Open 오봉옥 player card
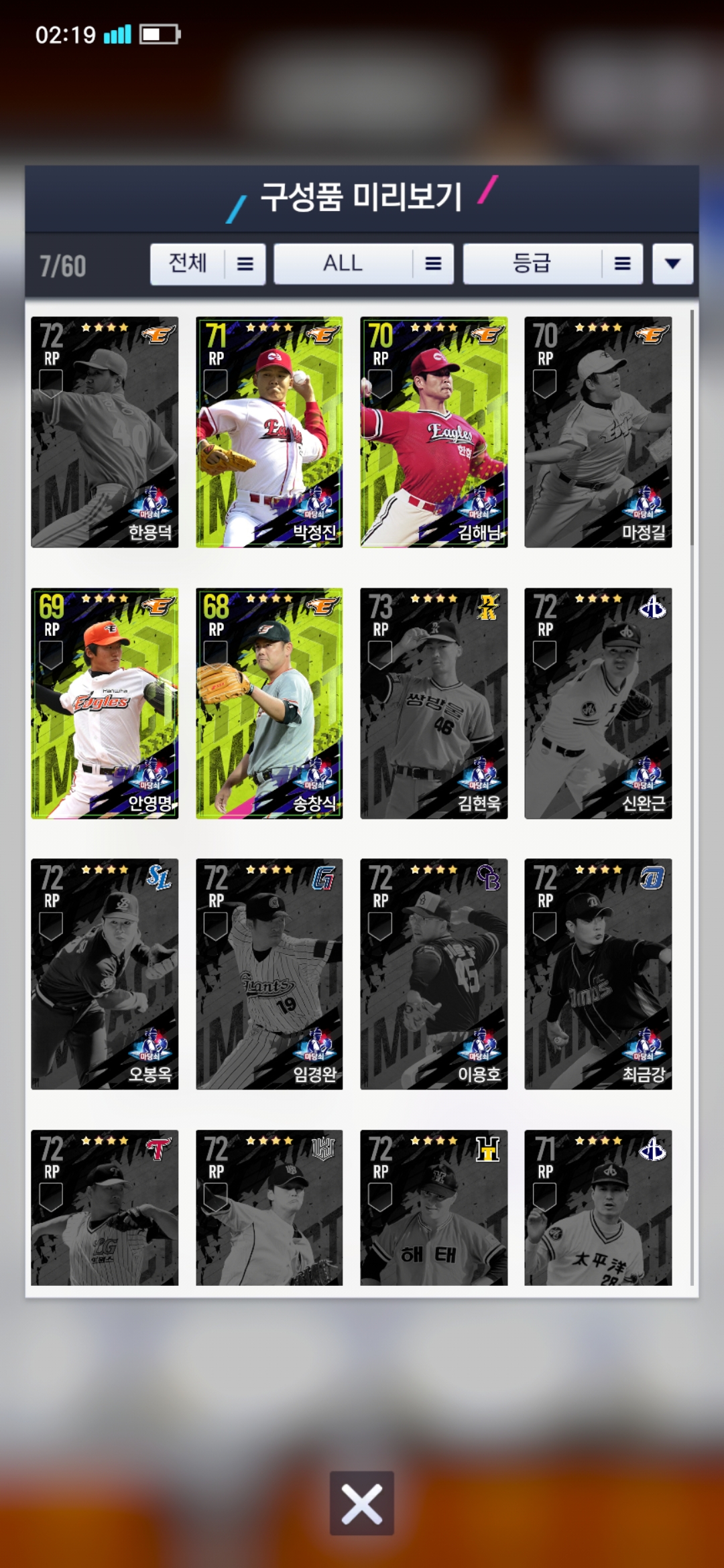Viewport: 724px width, 1568px height. point(105,974)
